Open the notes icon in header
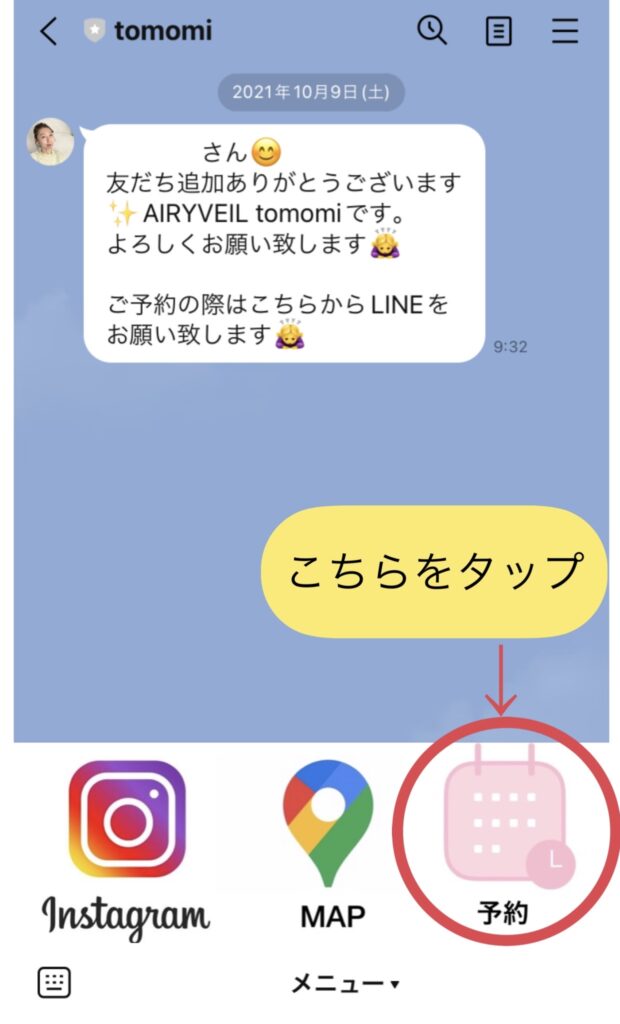Image resolution: width=620 pixels, height=1024 pixels. (x=498, y=32)
